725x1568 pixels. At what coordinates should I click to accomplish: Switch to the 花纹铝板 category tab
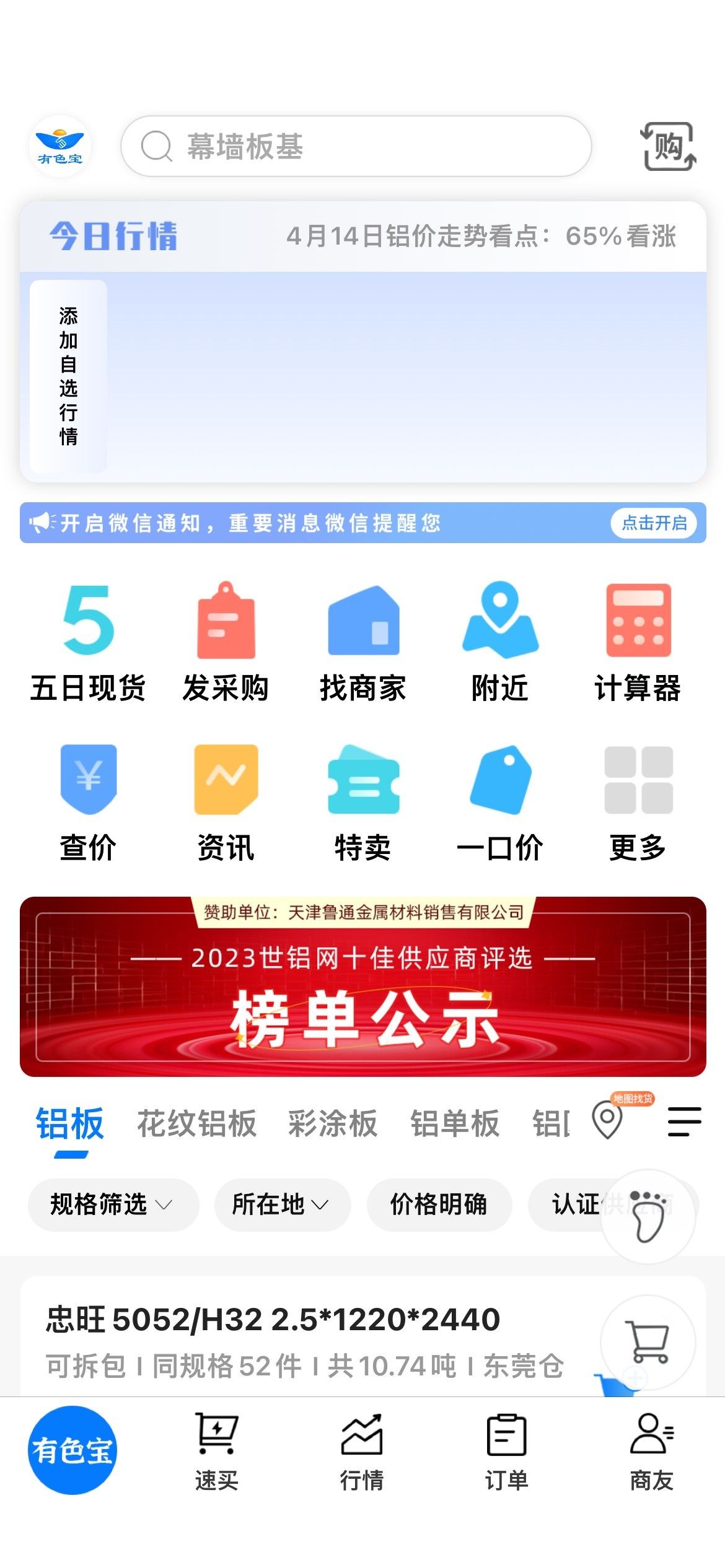(x=196, y=1123)
